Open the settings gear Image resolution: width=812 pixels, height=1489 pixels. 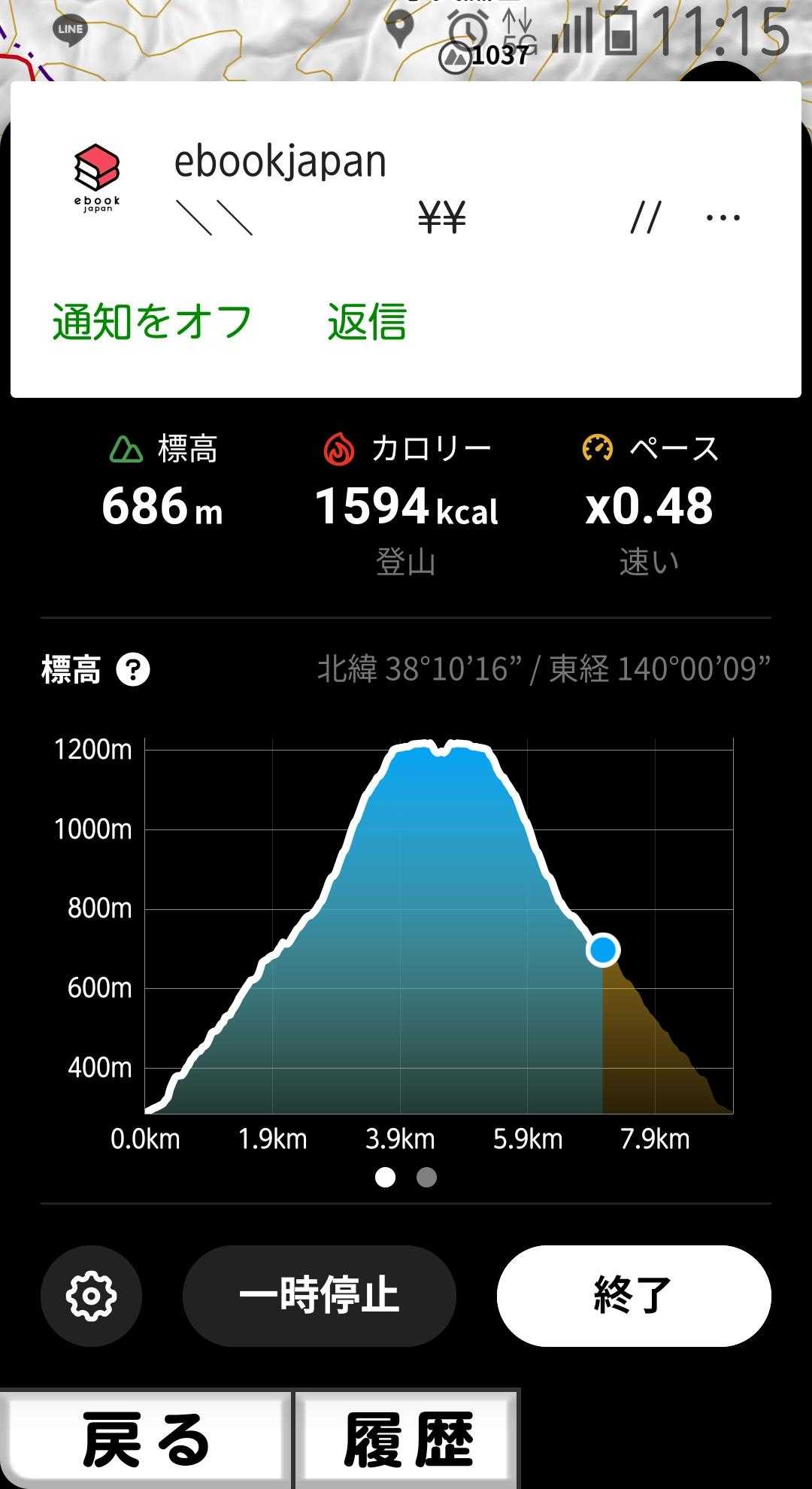pyautogui.click(x=91, y=1296)
